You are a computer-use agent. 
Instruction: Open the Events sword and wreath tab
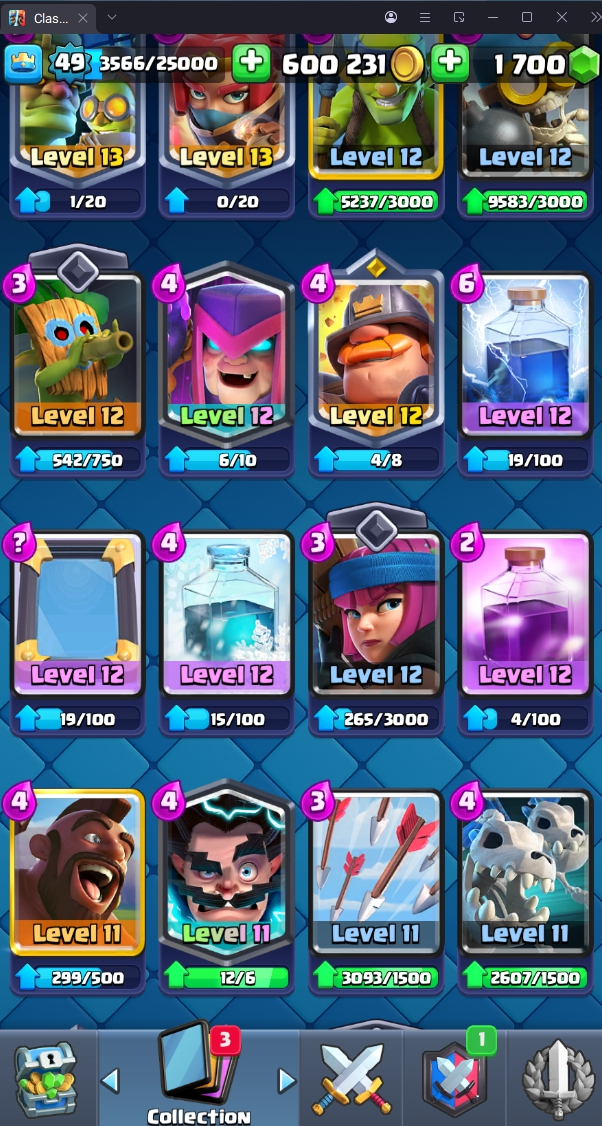point(557,1078)
